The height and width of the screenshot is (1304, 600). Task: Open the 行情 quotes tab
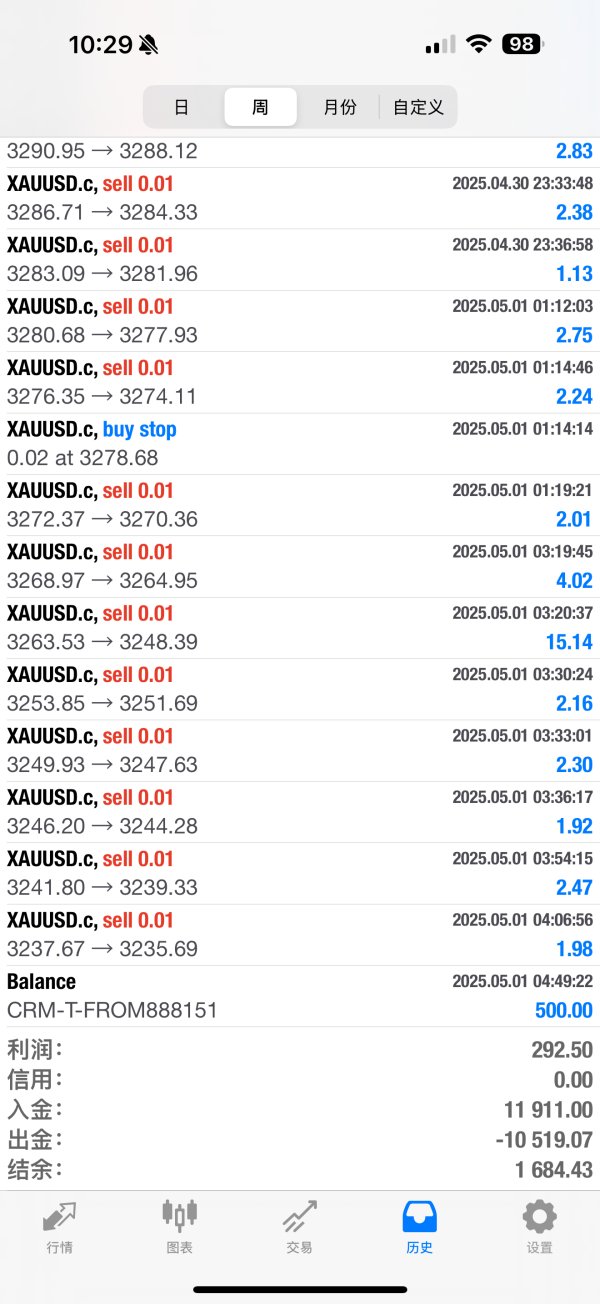pyautogui.click(x=59, y=1227)
